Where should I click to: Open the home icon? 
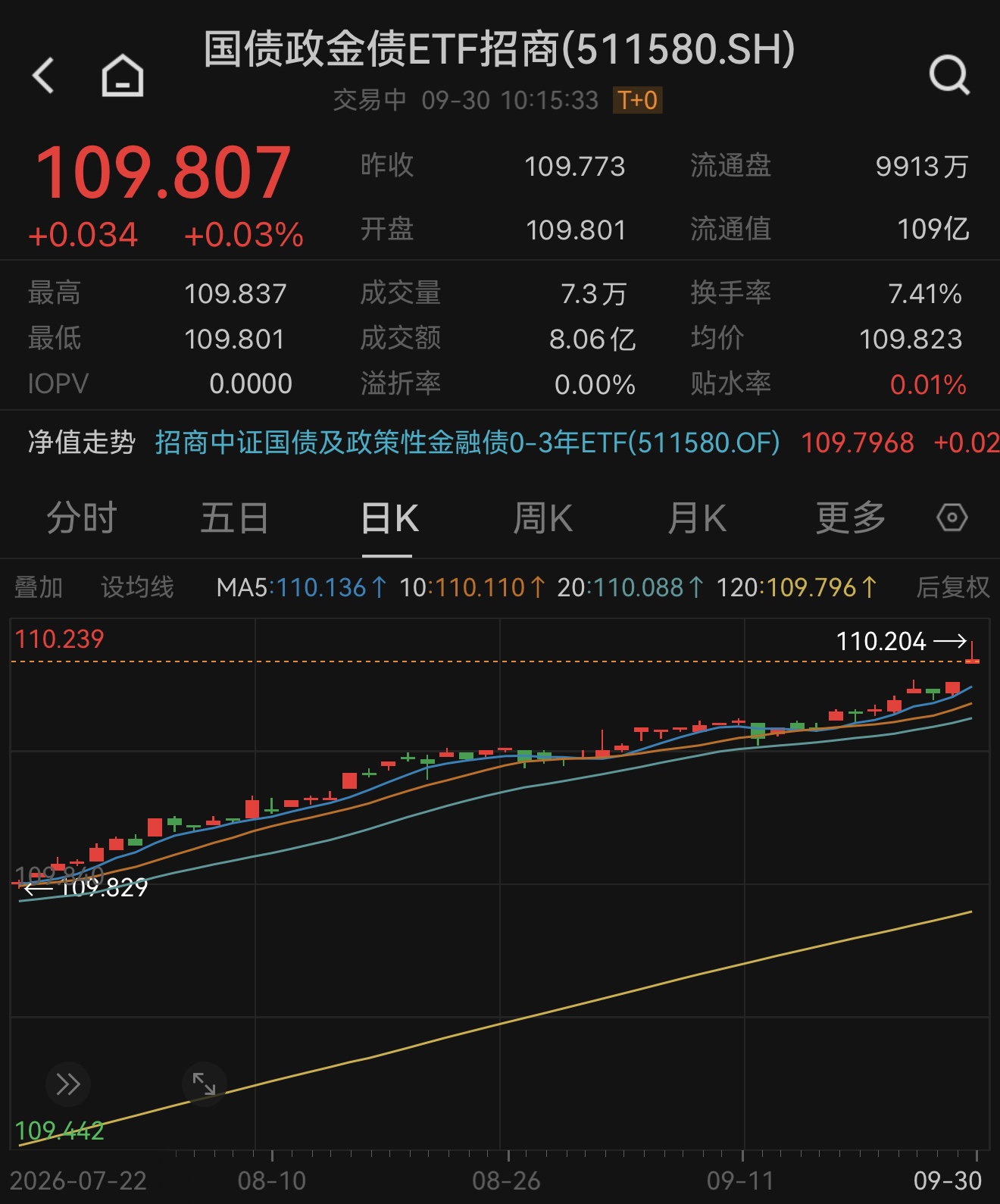pos(123,75)
